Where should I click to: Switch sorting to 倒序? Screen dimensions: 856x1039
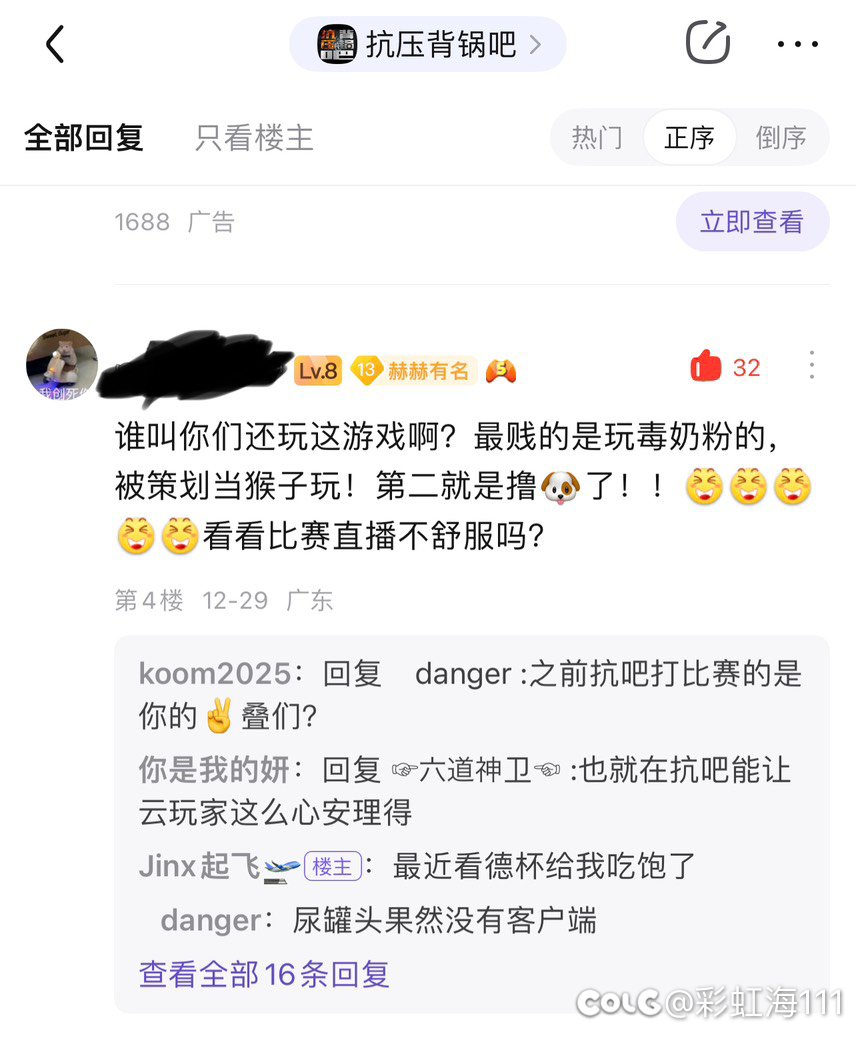[x=782, y=139]
